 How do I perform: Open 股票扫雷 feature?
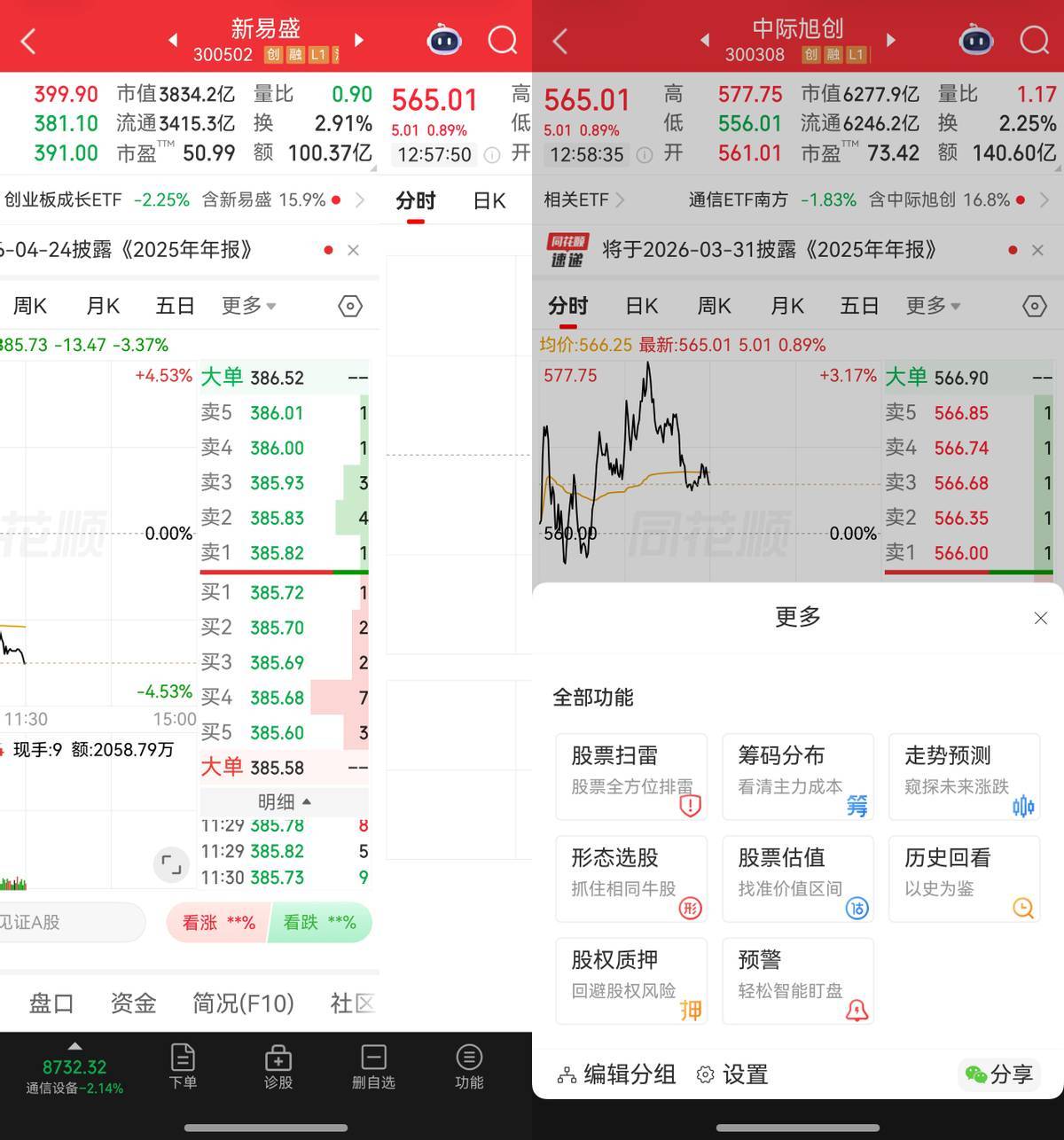(x=631, y=776)
